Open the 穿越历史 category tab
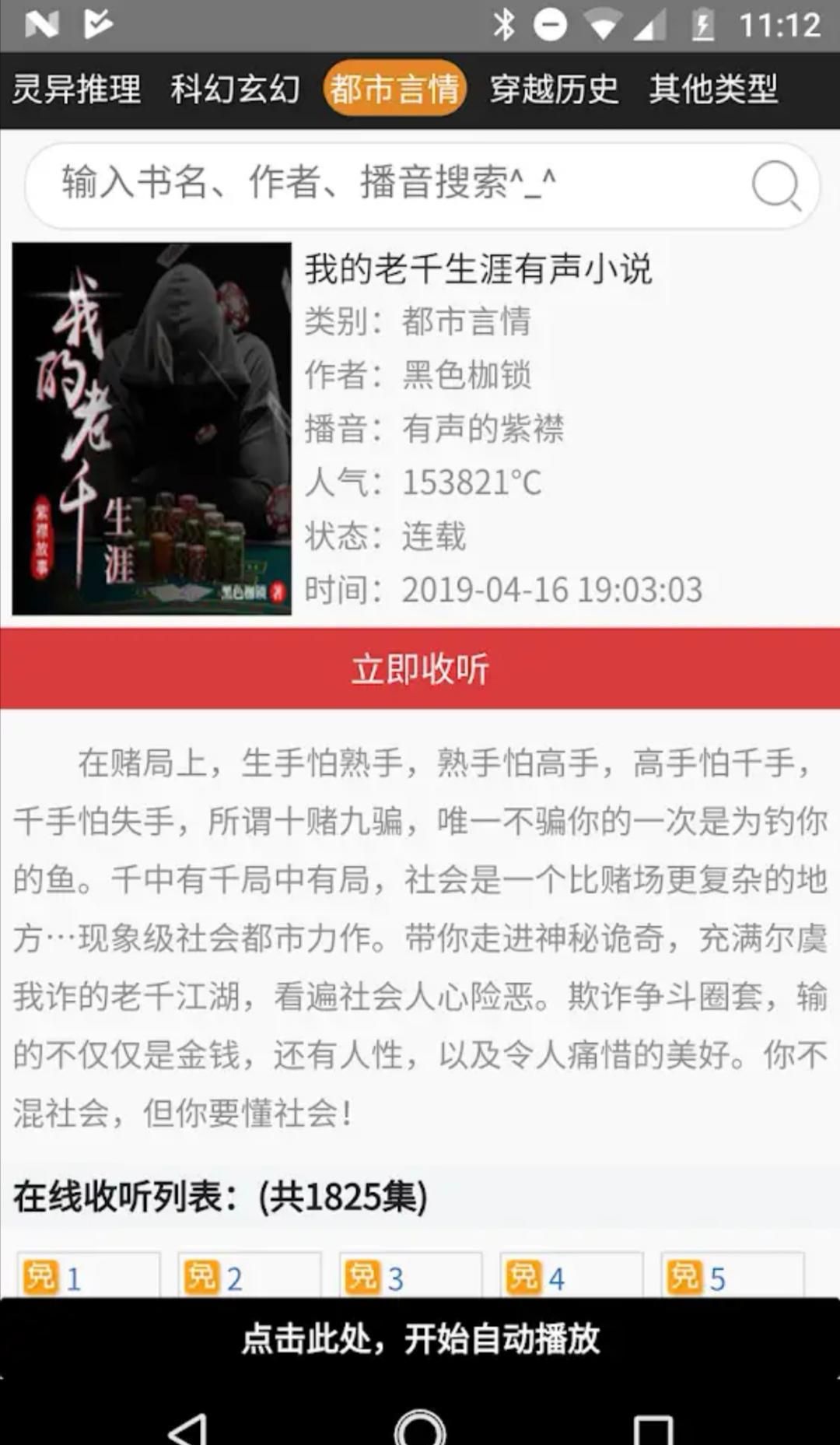 (554, 89)
